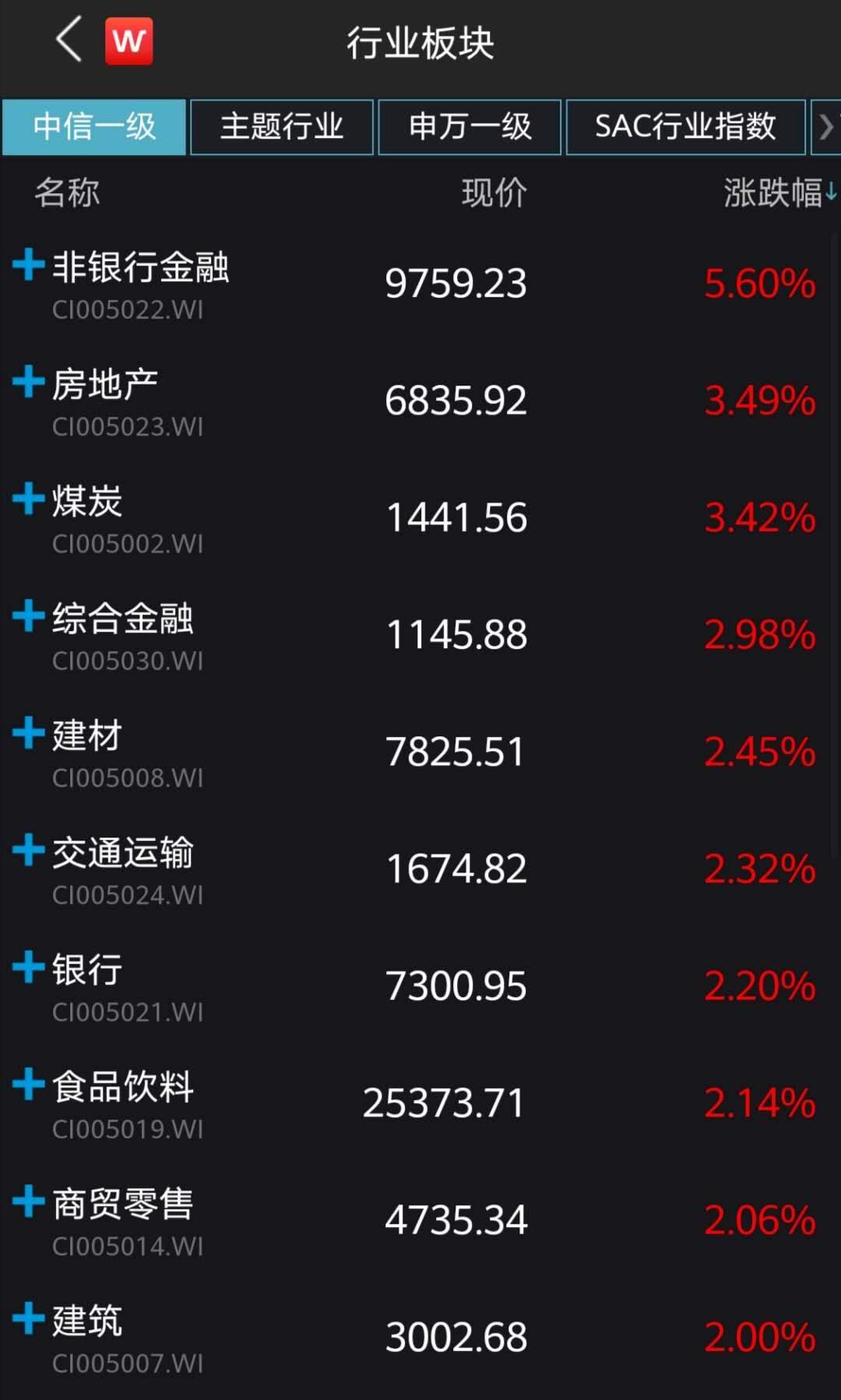Tap the back arrow to go back
The height and width of the screenshot is (1400, 841).
(x=69, y=41)
